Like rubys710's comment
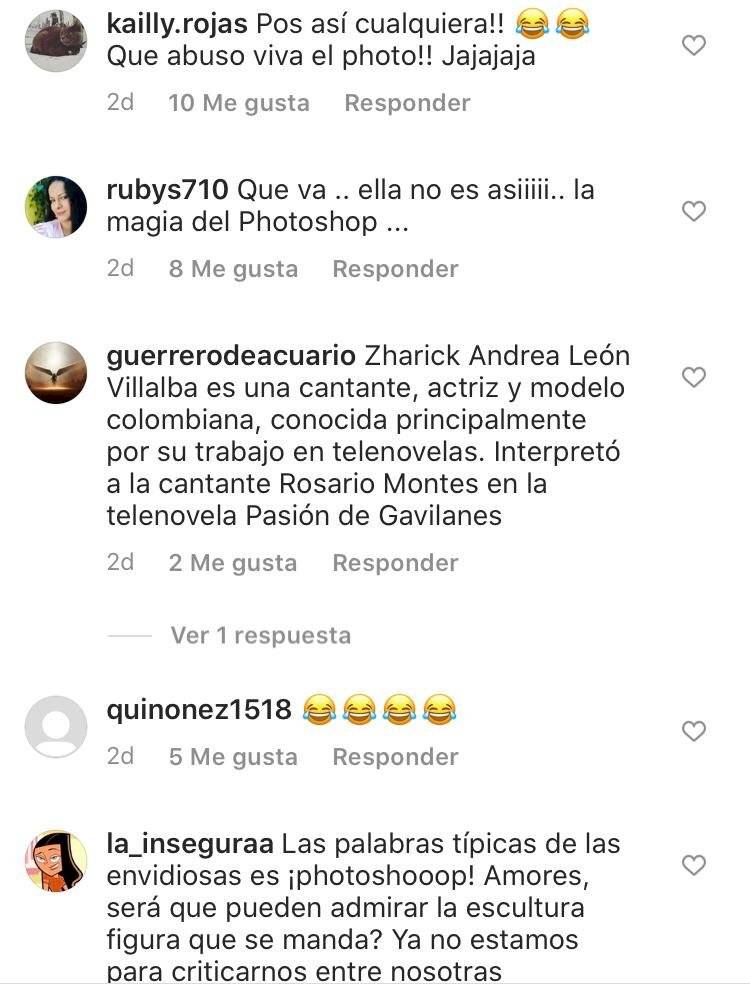 pos(693,211)
